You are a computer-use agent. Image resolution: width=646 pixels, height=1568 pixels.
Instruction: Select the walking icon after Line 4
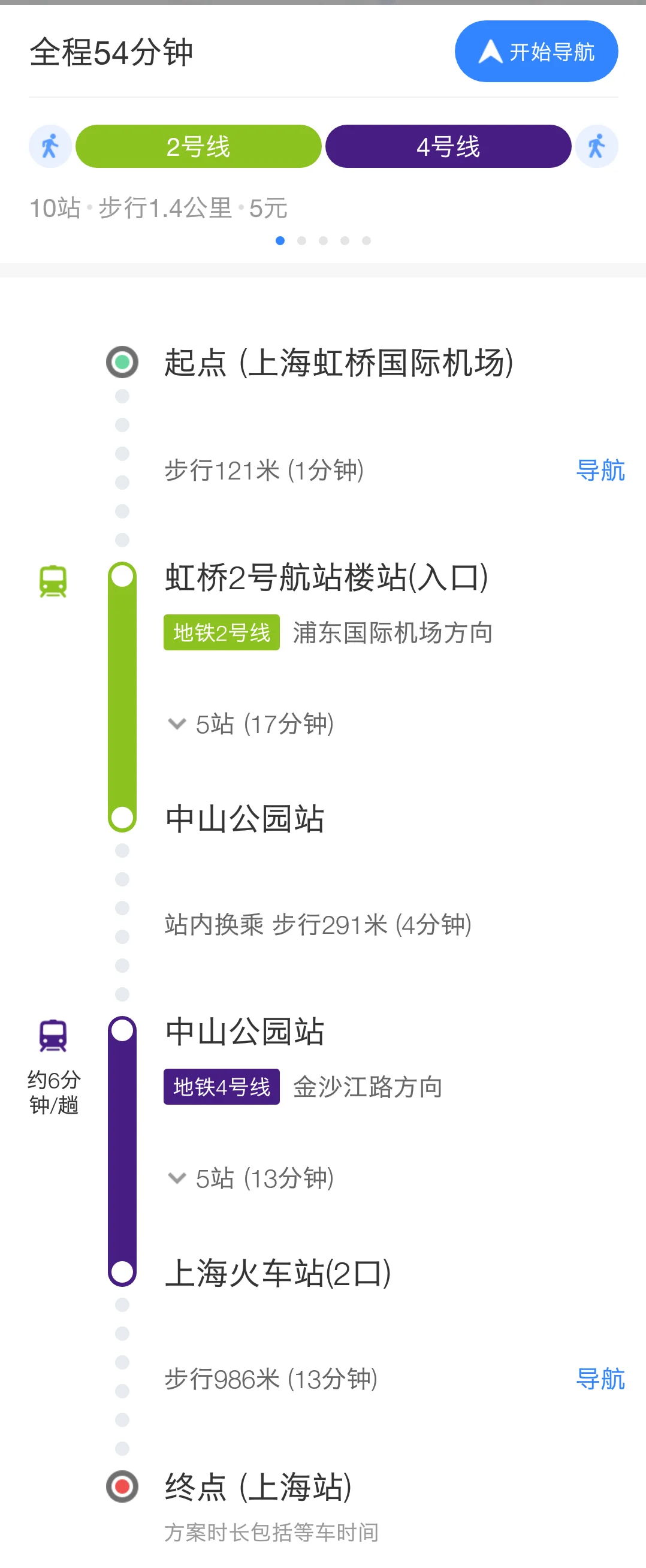click(x=597, y=146)
